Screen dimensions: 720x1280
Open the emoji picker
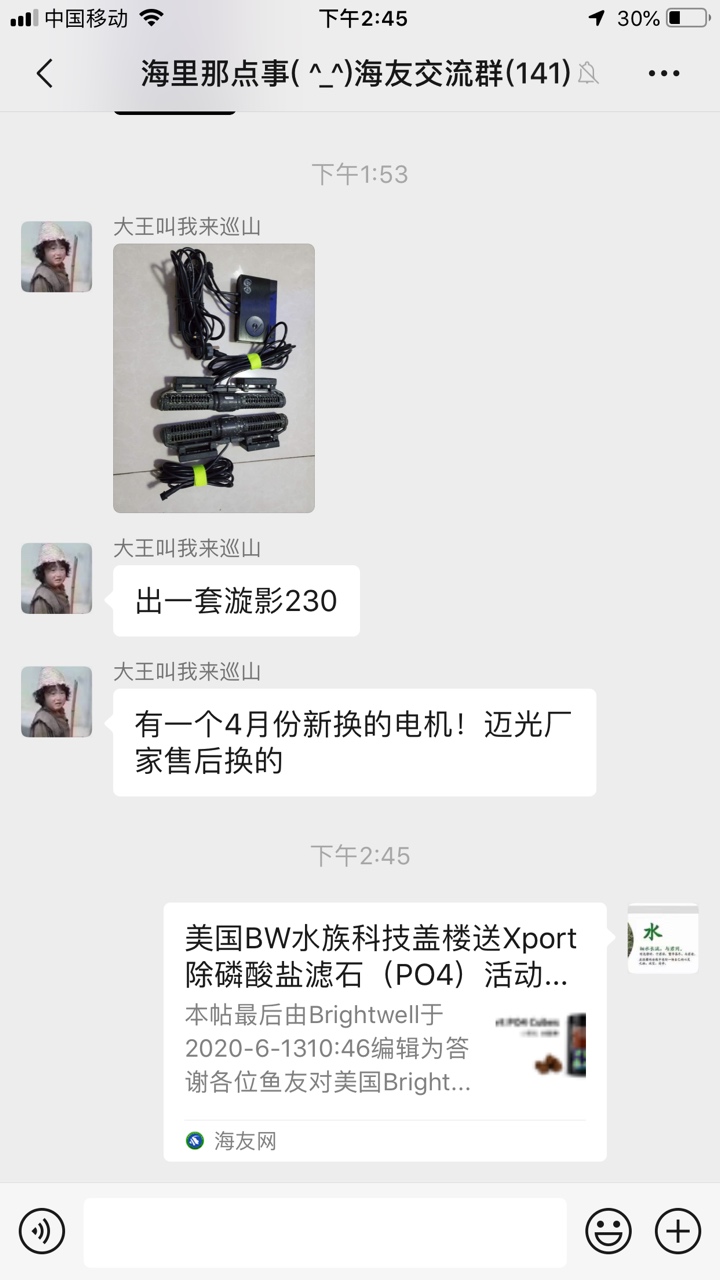pyautogui.click(x=608, y=1230)
